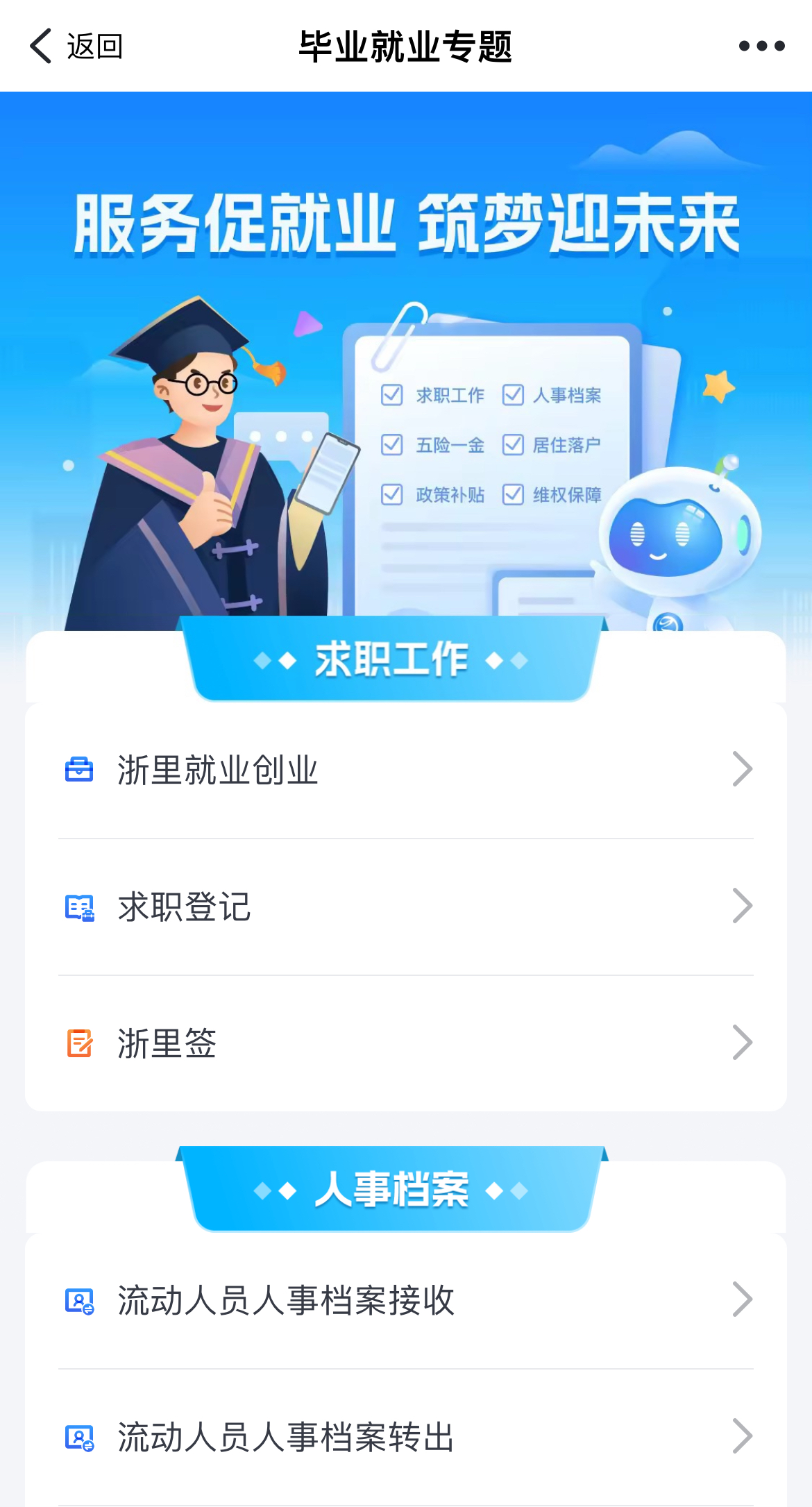Image resolution: width=812 pixels, height=1507 pixels.
Task: Select the 求职登记 row
Action: point(406,907)
